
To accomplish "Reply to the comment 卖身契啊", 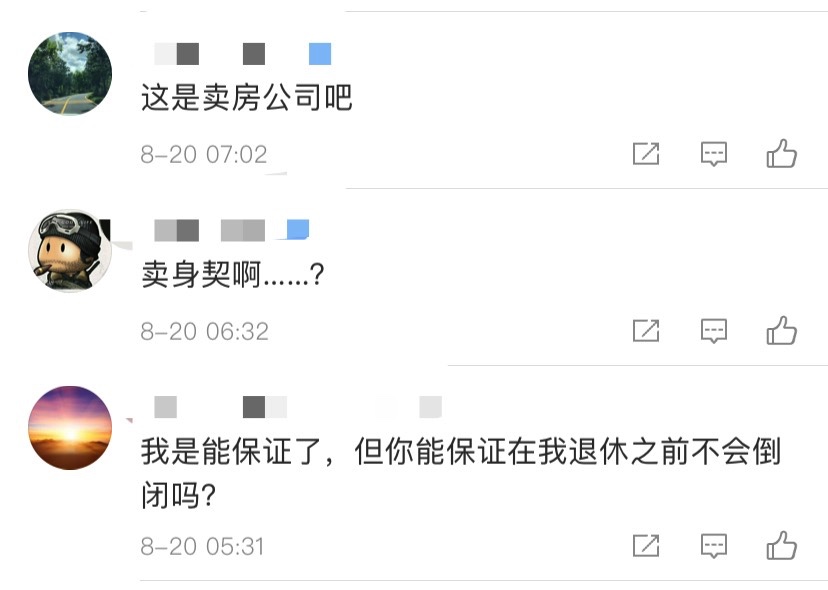I will [713, 330].
